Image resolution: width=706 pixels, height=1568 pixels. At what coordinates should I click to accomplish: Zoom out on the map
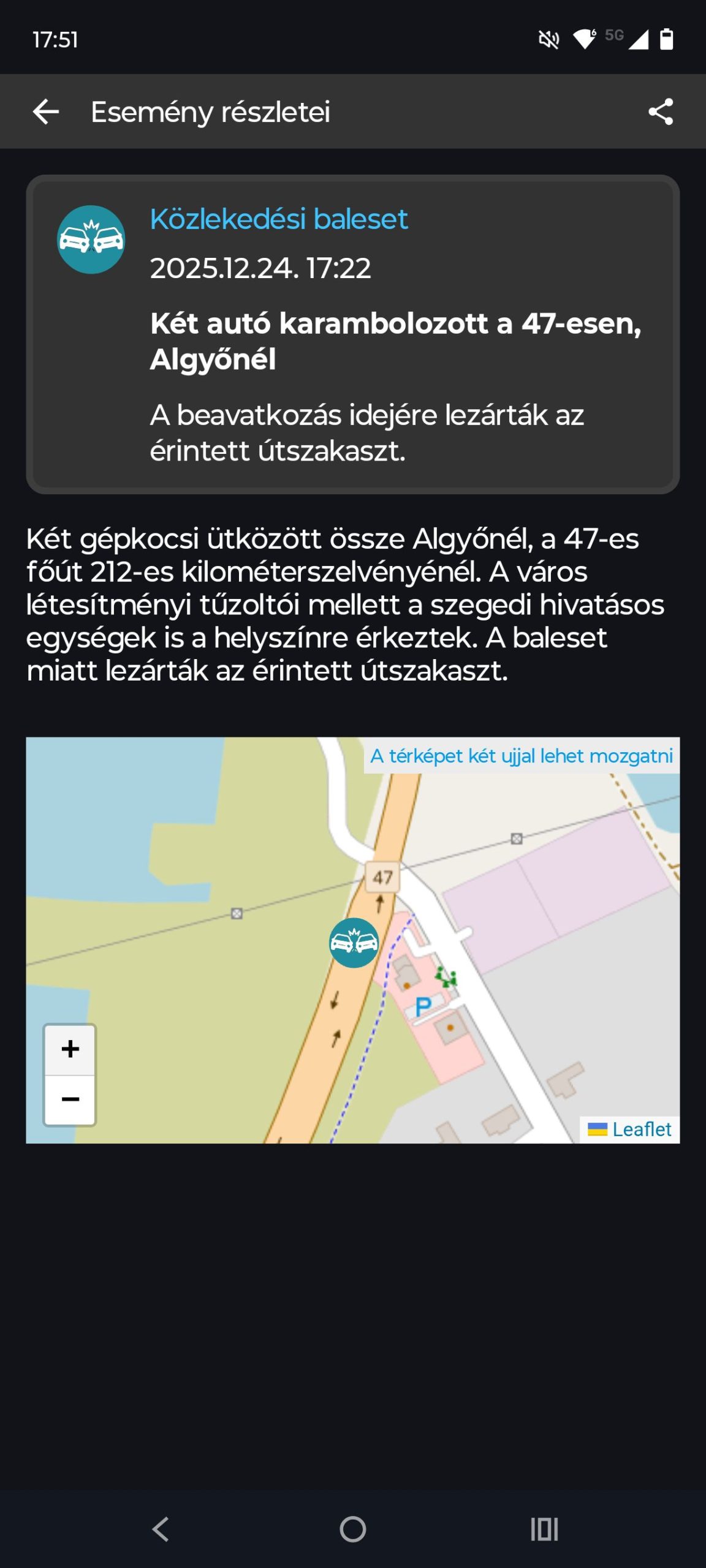point(70,1099)
